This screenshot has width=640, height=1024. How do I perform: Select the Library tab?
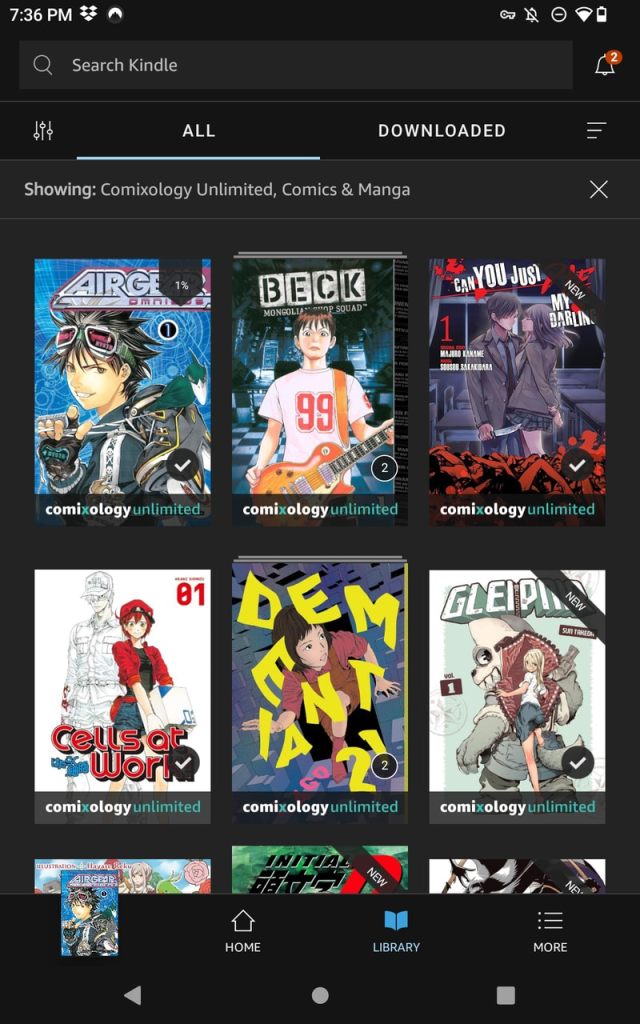pyautogui.click(x=396, y=931)
